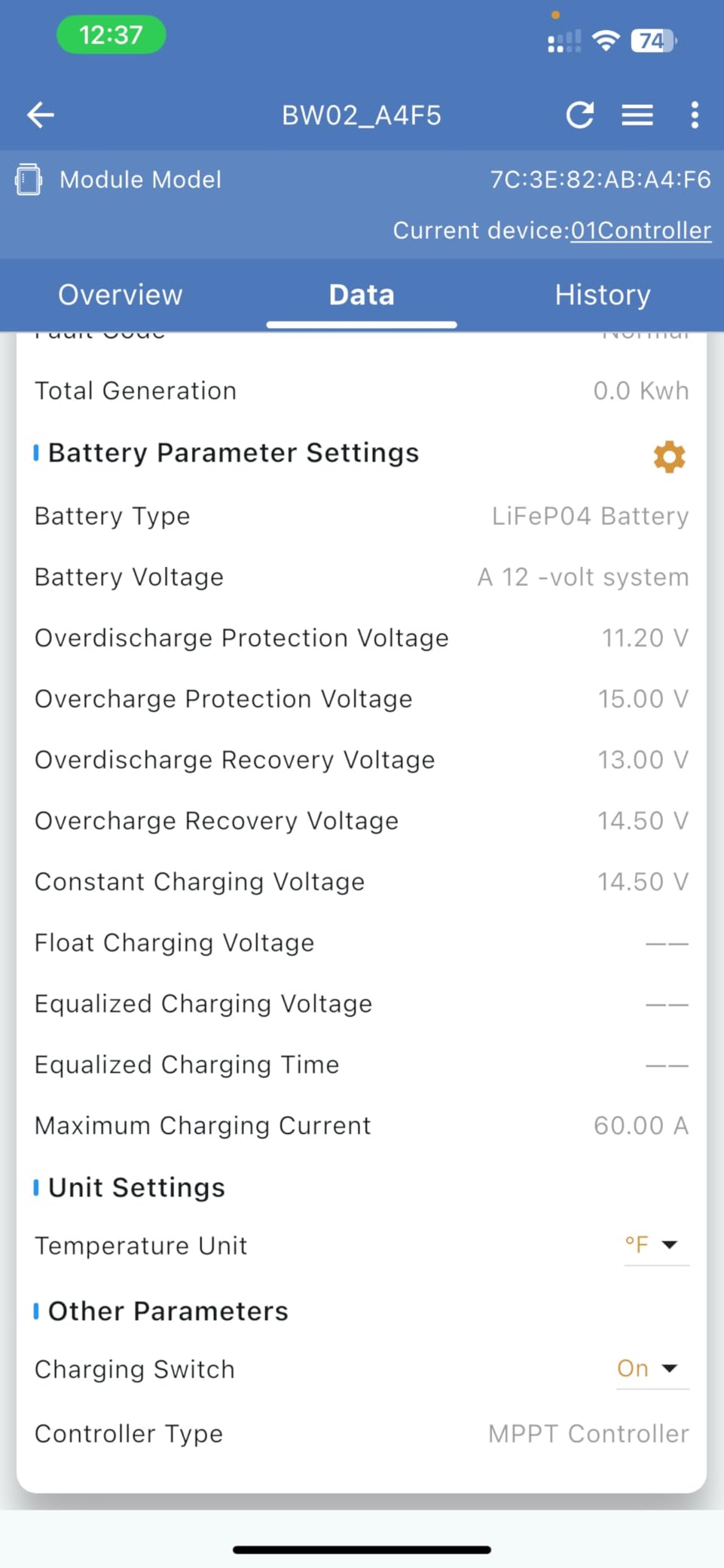Turn off the Charging Switch
Screen dimensions: 724x1568
651,1368
